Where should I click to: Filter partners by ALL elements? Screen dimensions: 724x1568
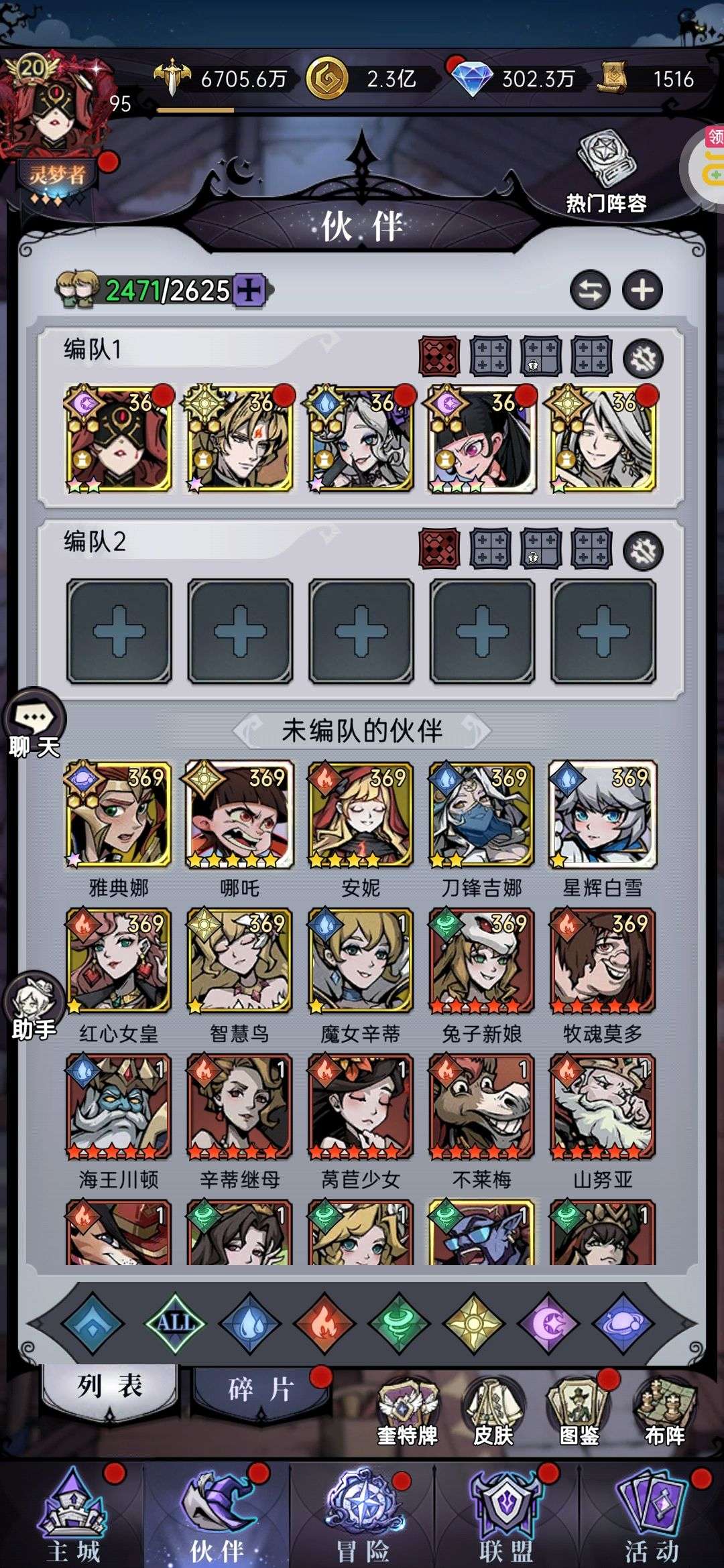click(x=176, y=1321)
